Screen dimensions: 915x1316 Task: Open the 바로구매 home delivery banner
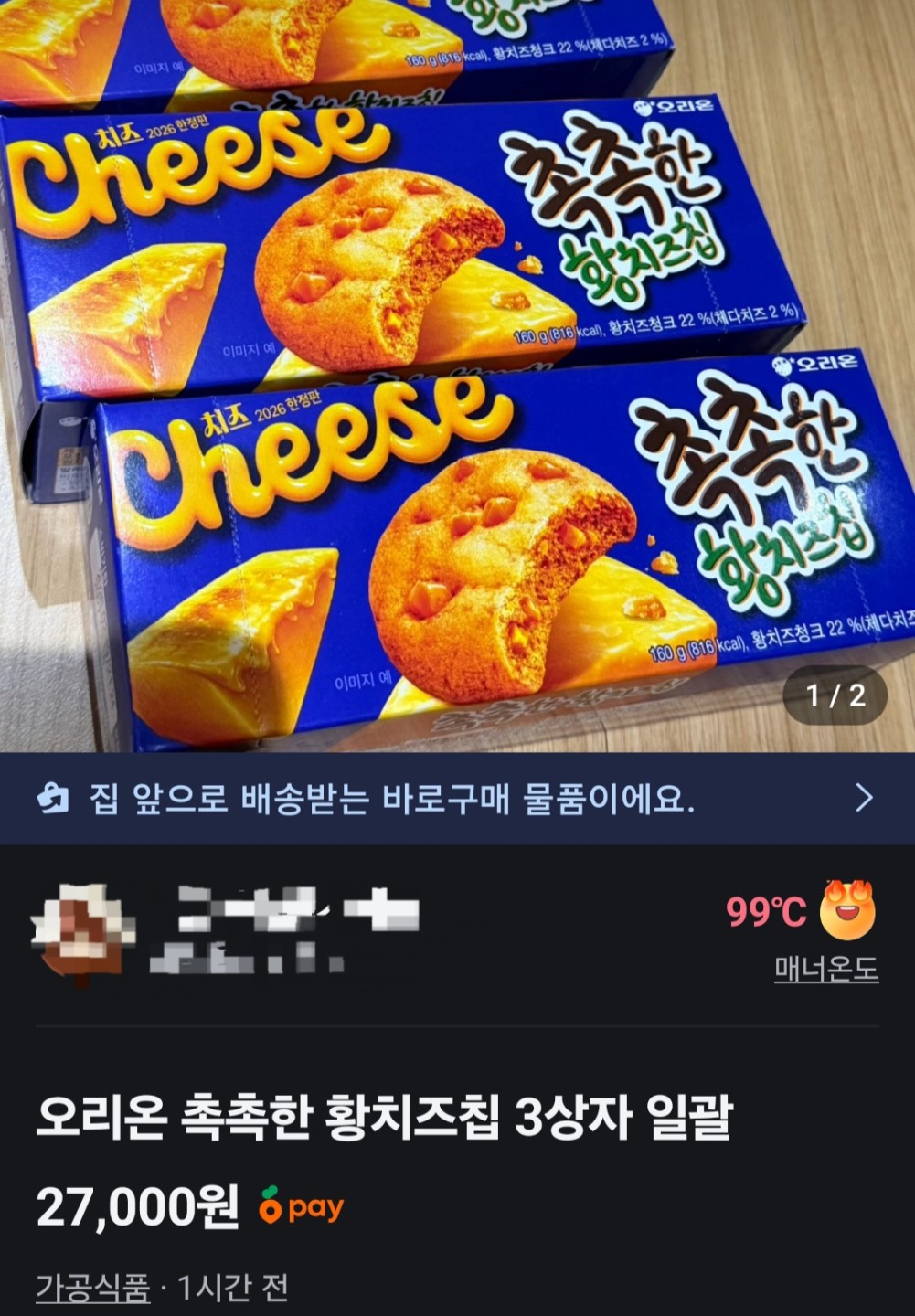point(457,799)
